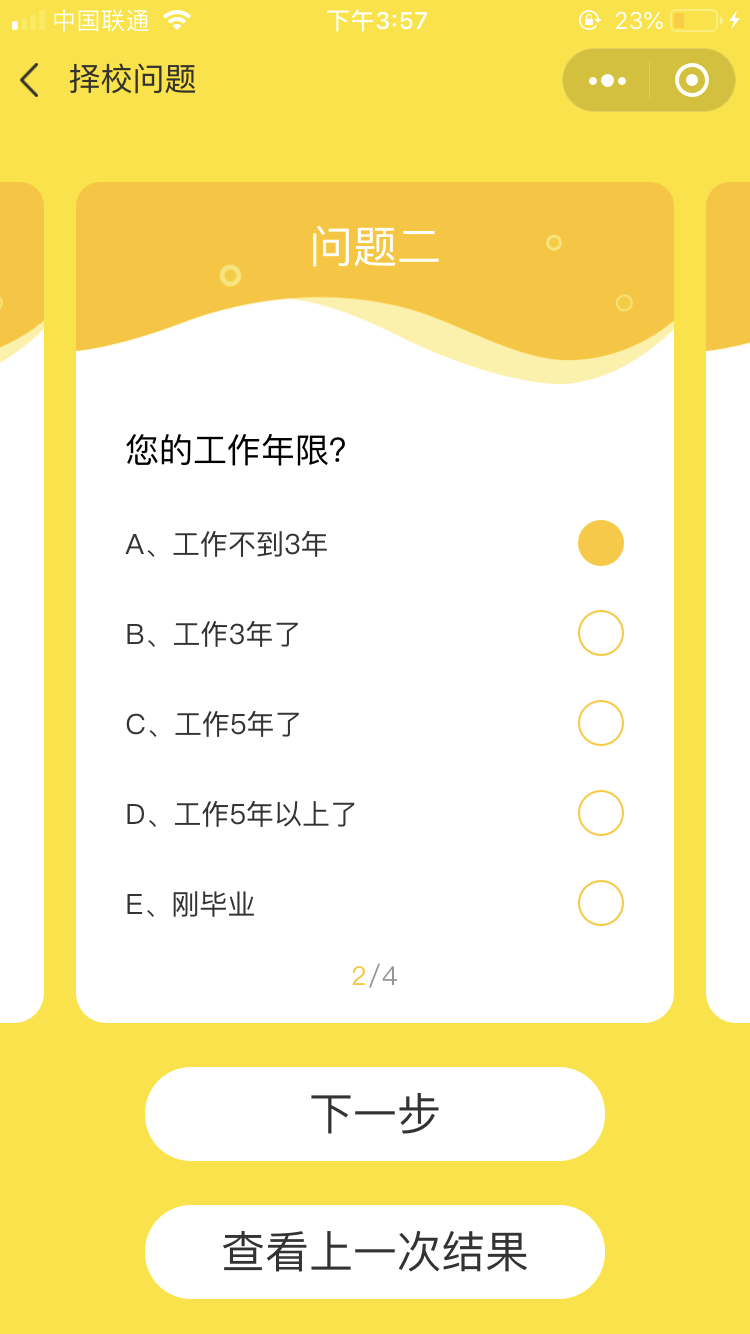750x1334 pixels.
Task: Choose option B 工作3年了
Action: tap(600, 633)
